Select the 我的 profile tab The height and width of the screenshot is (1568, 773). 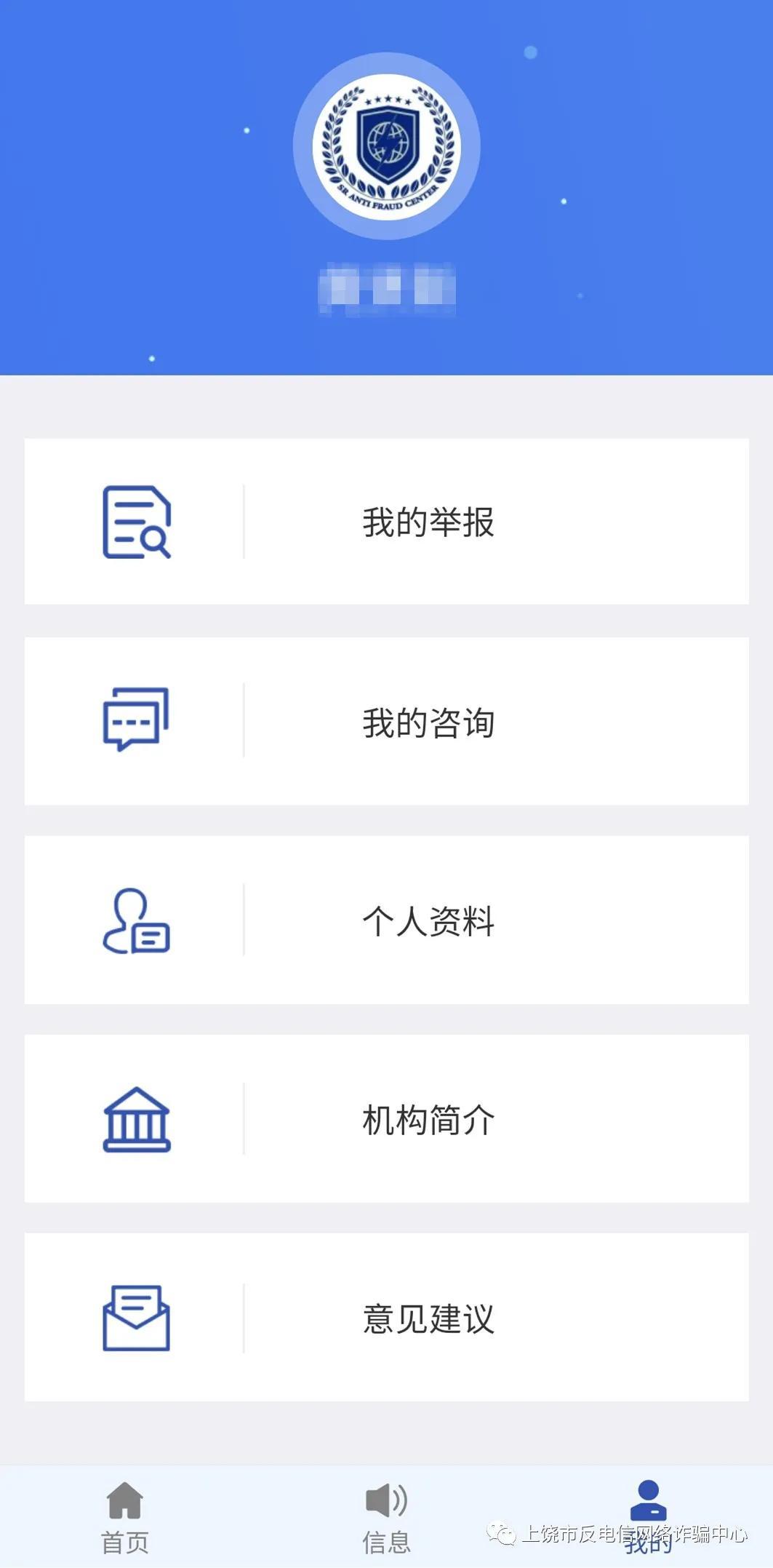648,1515
